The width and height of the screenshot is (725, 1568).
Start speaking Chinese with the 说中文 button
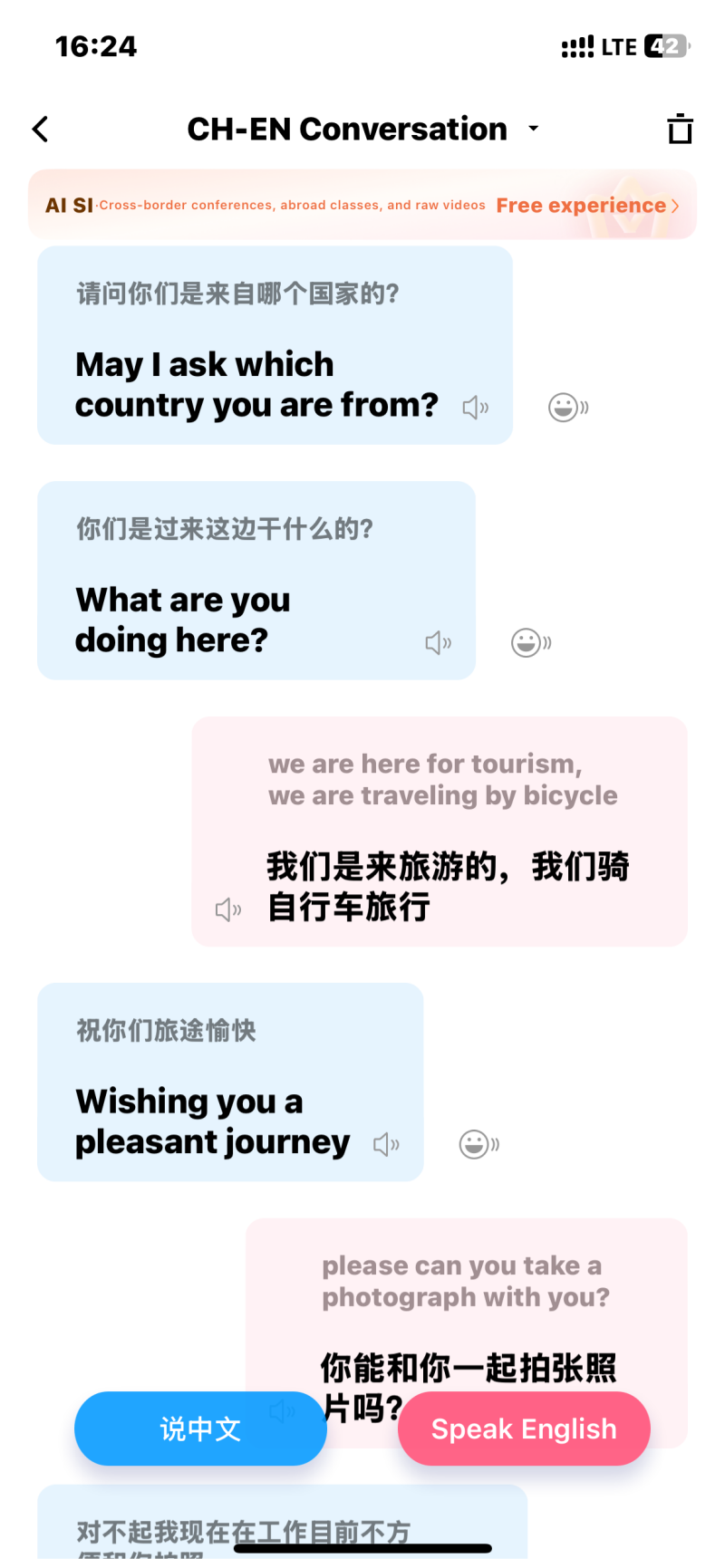[x=200, y=1429]
